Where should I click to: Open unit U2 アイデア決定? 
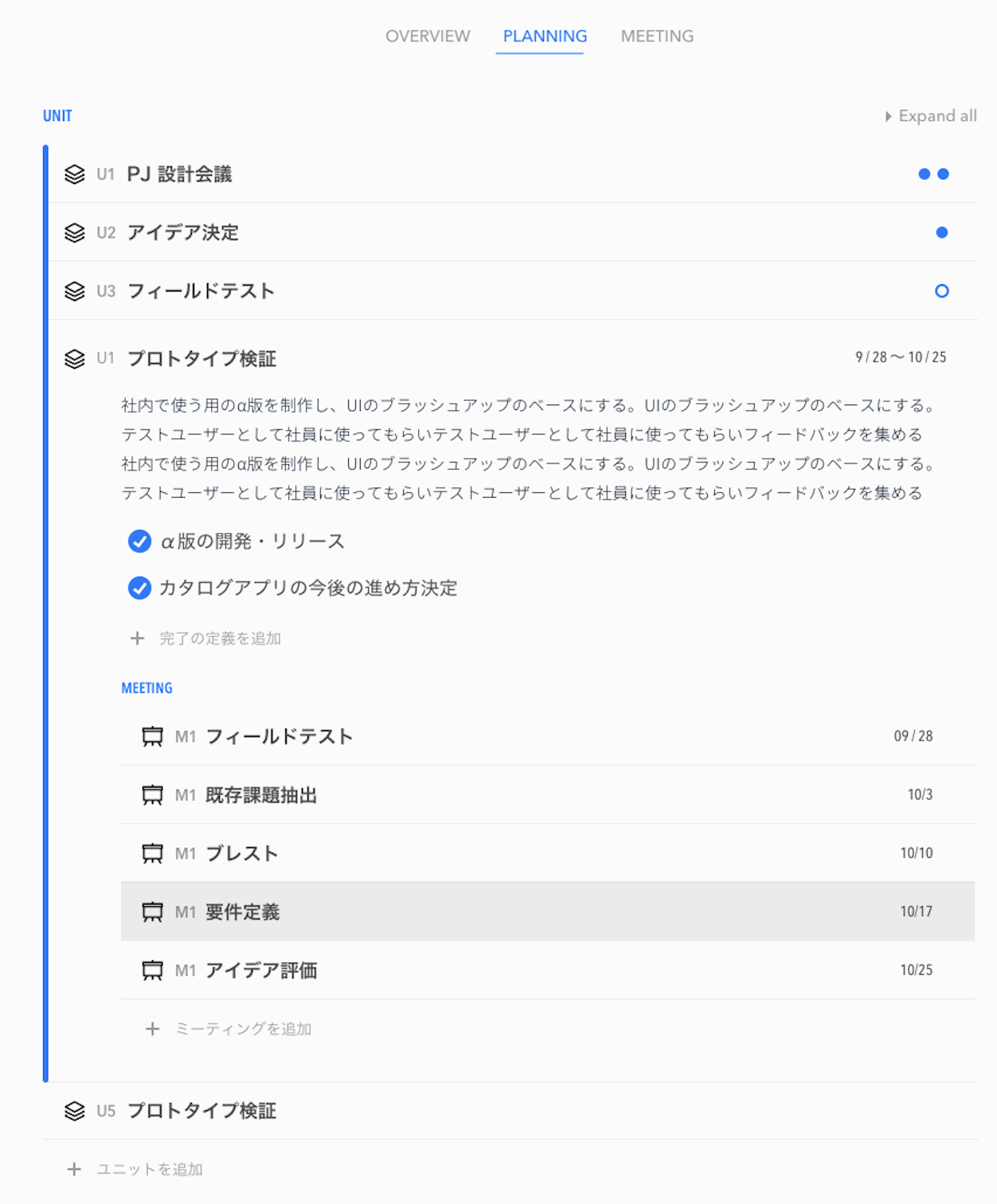click(x=182, y=233)
